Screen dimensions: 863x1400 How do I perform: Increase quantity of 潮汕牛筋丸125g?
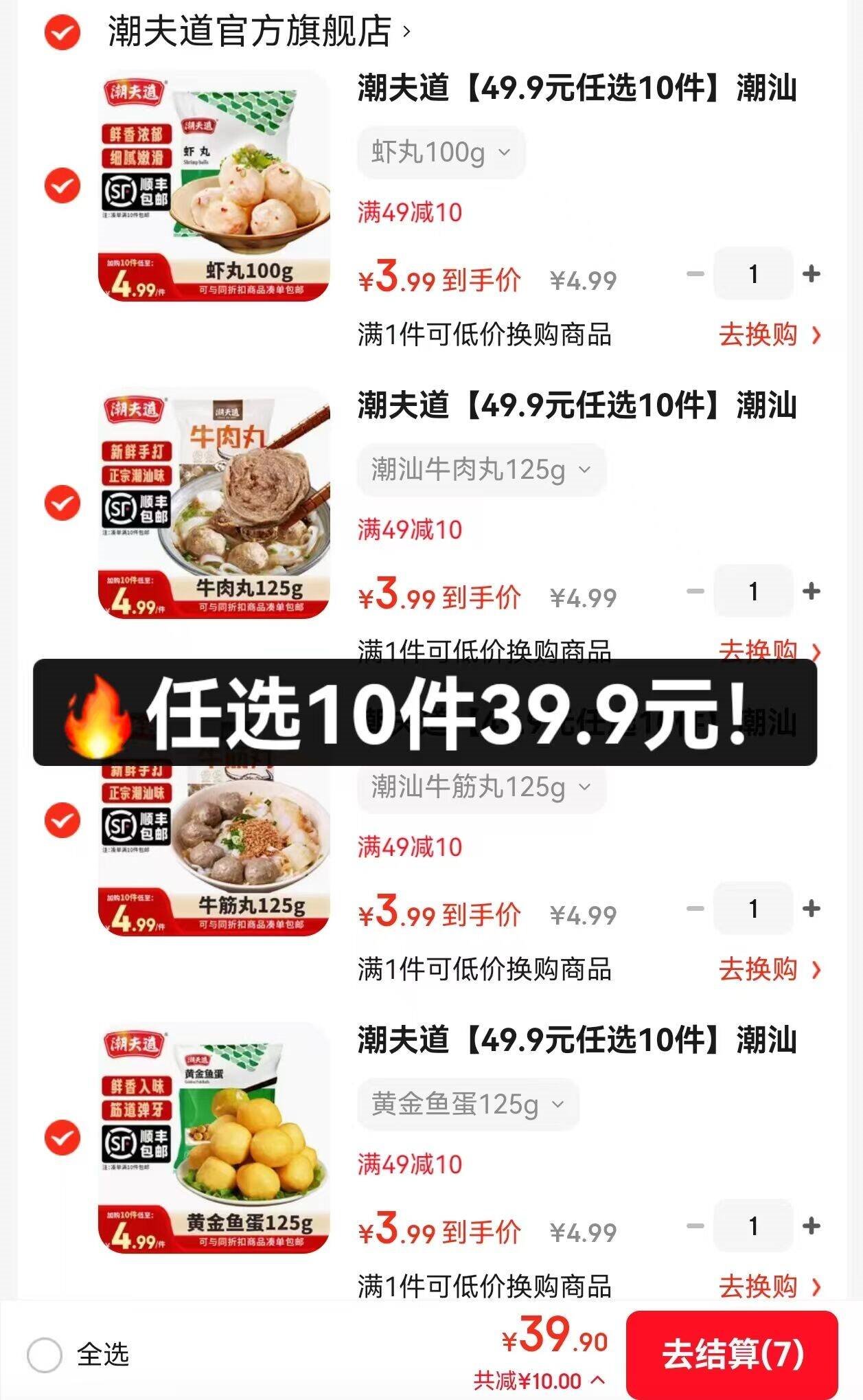coord(812,908)
